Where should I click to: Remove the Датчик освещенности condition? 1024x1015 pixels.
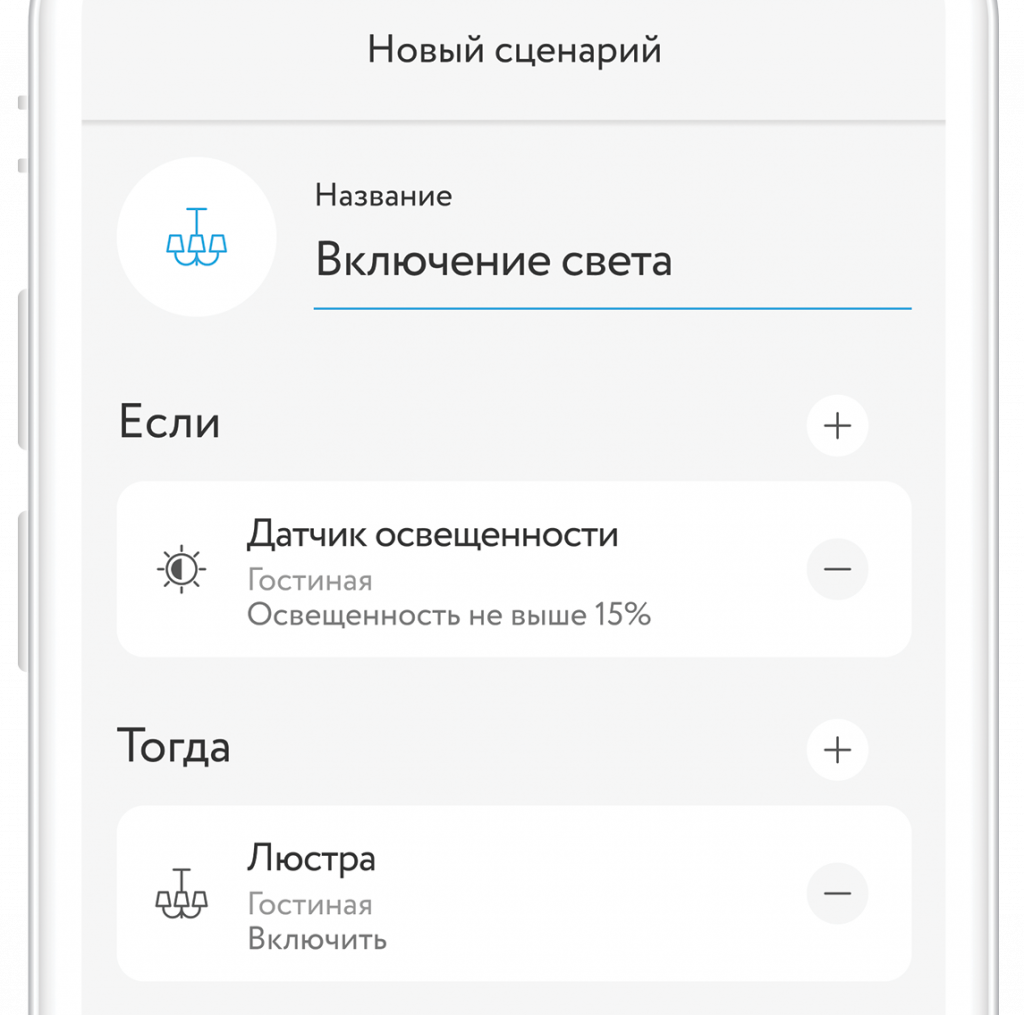[x=837, y=570]
